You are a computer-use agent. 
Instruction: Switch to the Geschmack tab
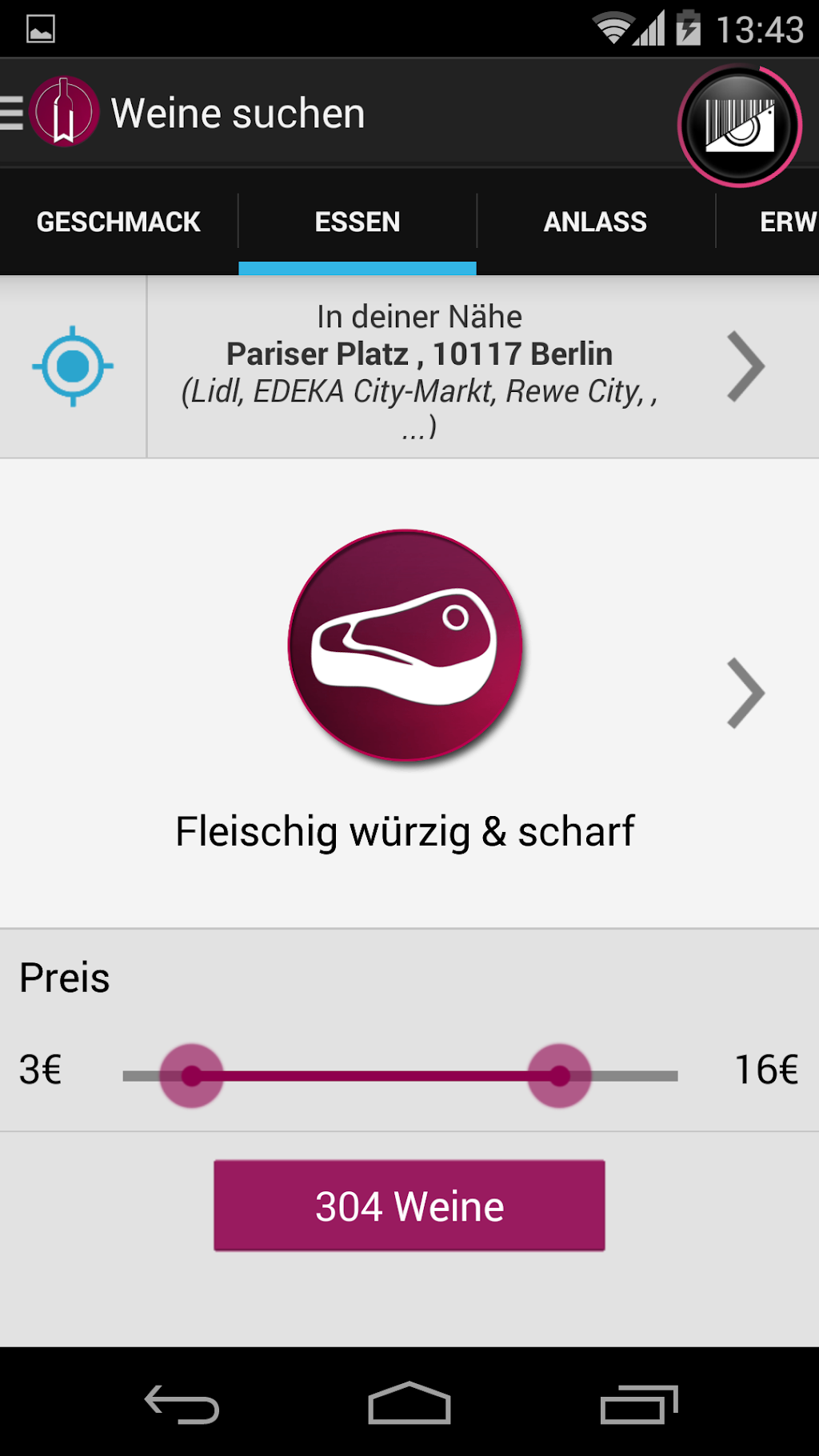tap(118, 222)
